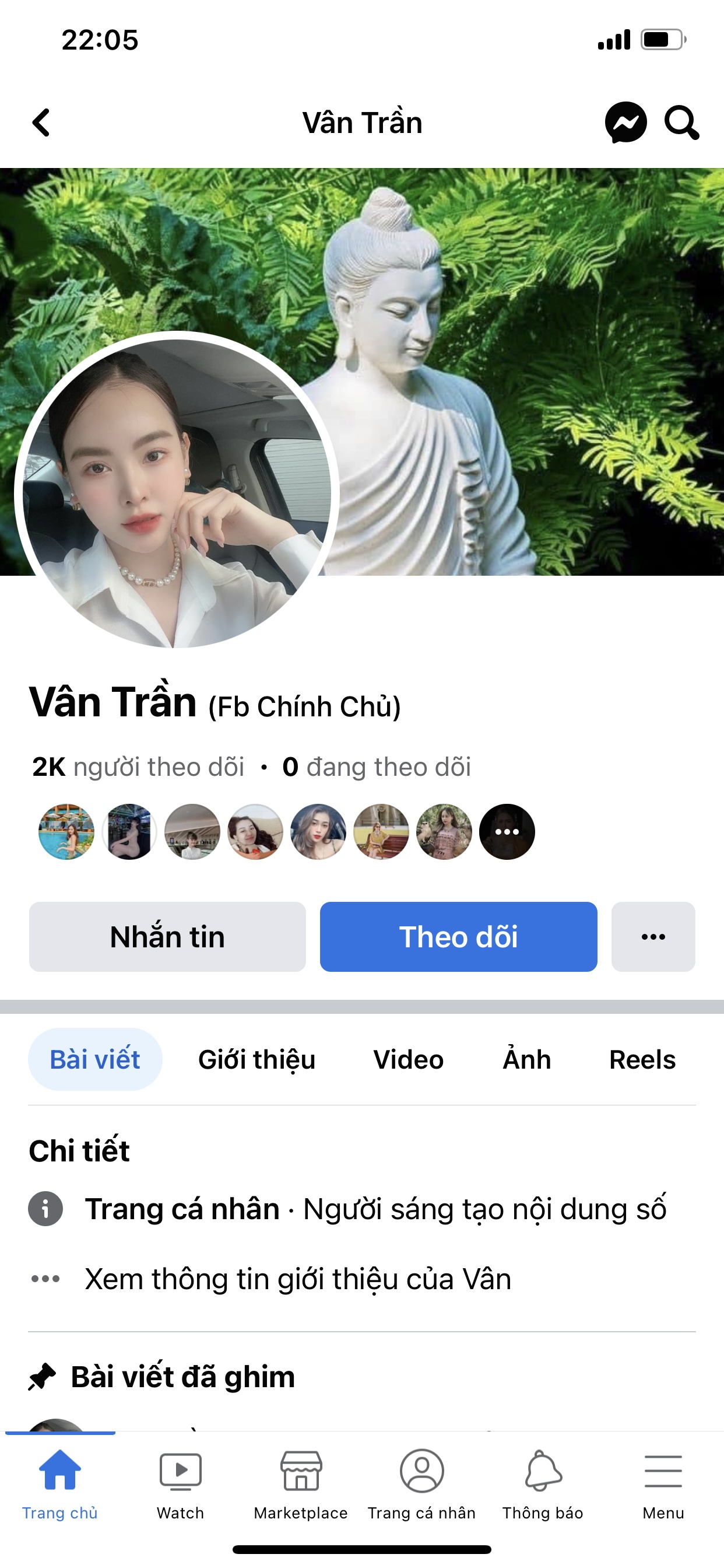The image size is (724, 1568).
Task: Switch to the Ảnh tab
Action: (527, 1059)
